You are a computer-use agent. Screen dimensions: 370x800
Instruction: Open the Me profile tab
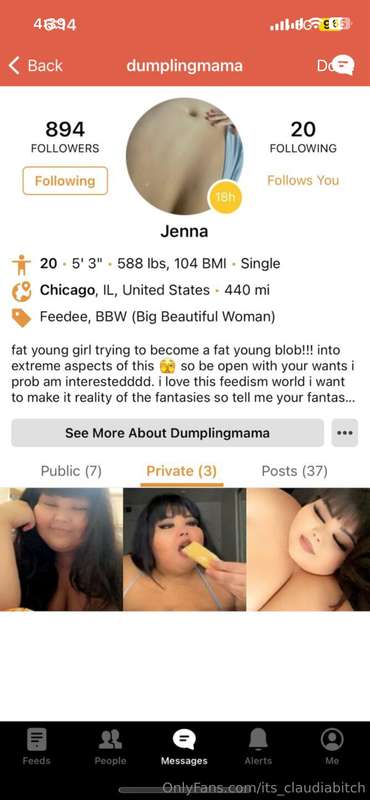click(x=332, y=747)
